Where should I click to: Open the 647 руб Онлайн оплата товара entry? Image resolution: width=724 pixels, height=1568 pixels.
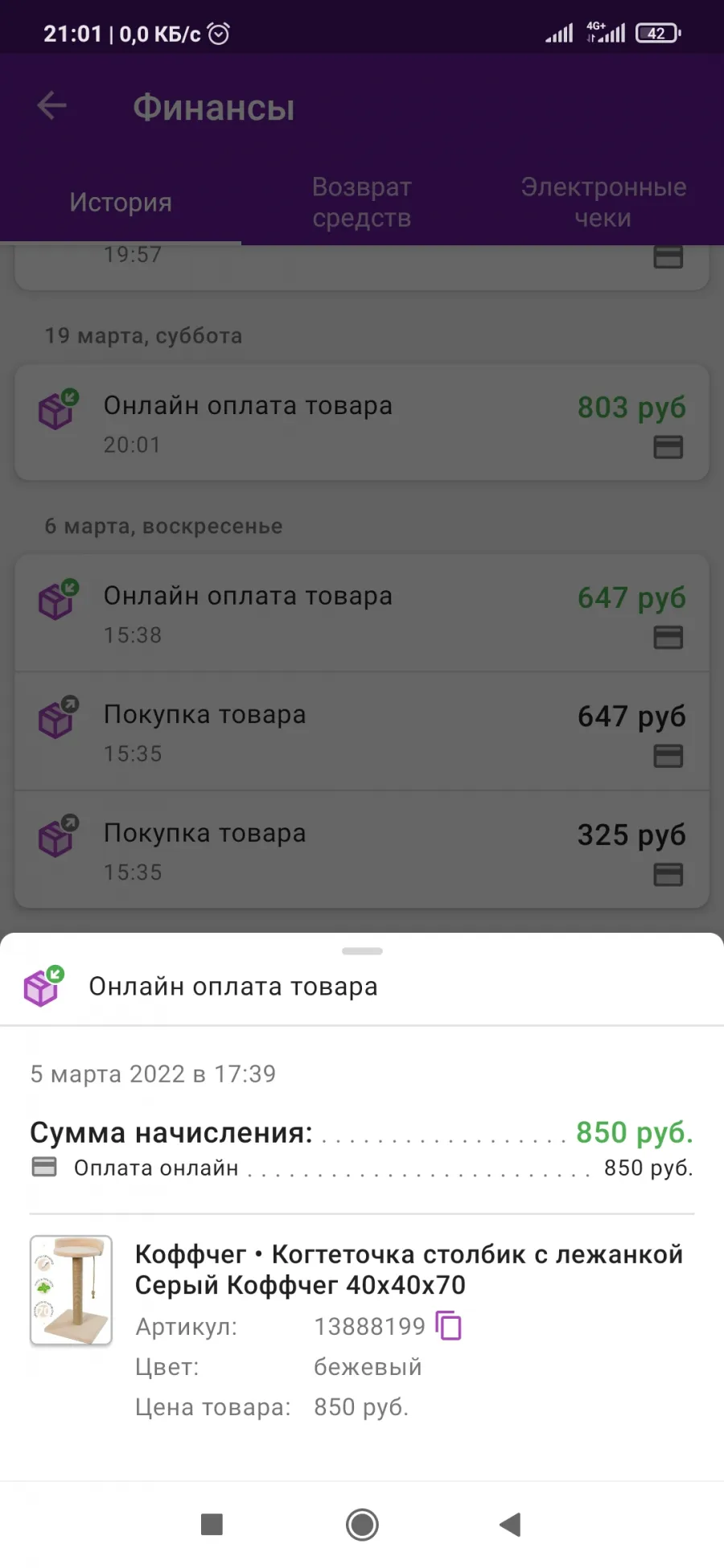coord(362,613)
